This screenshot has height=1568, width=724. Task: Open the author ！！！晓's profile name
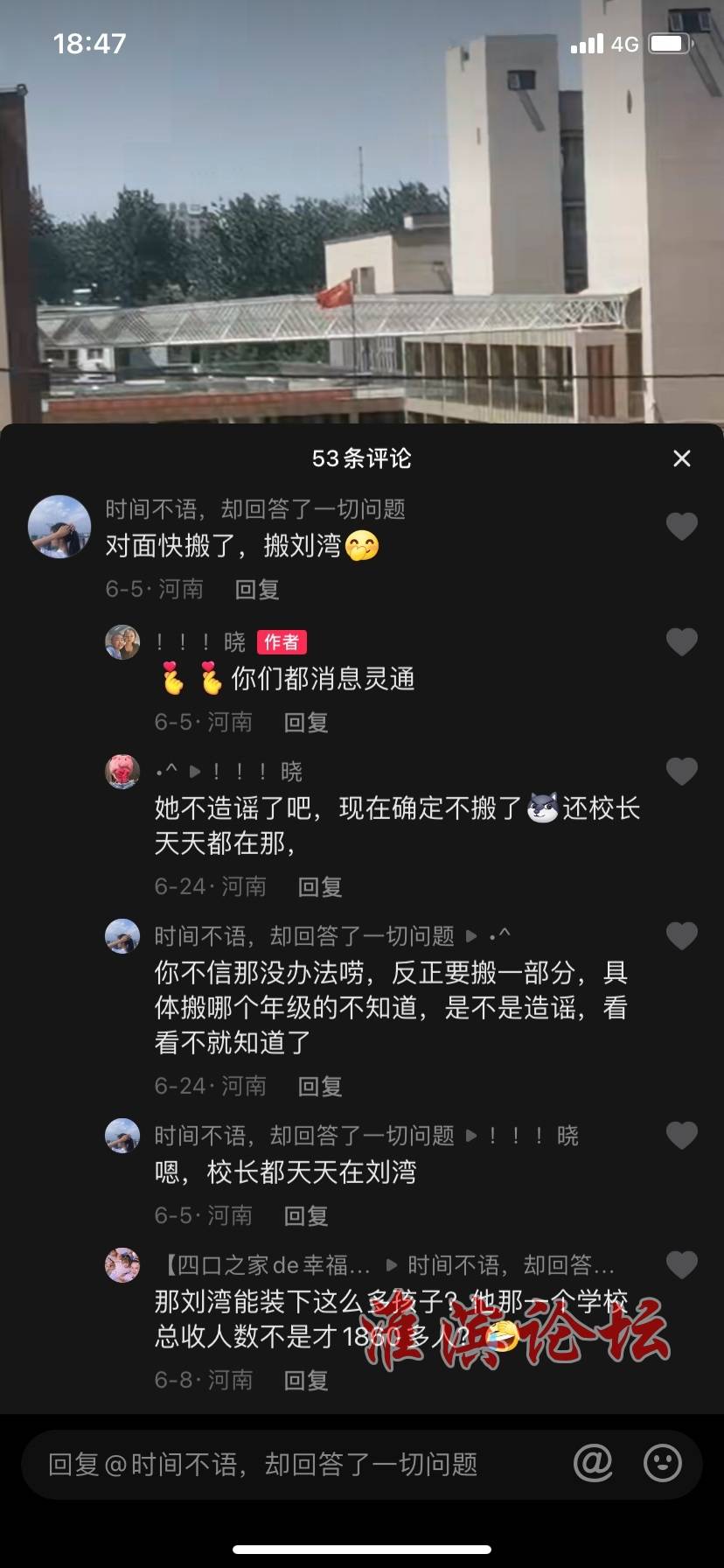pos(199,642)
